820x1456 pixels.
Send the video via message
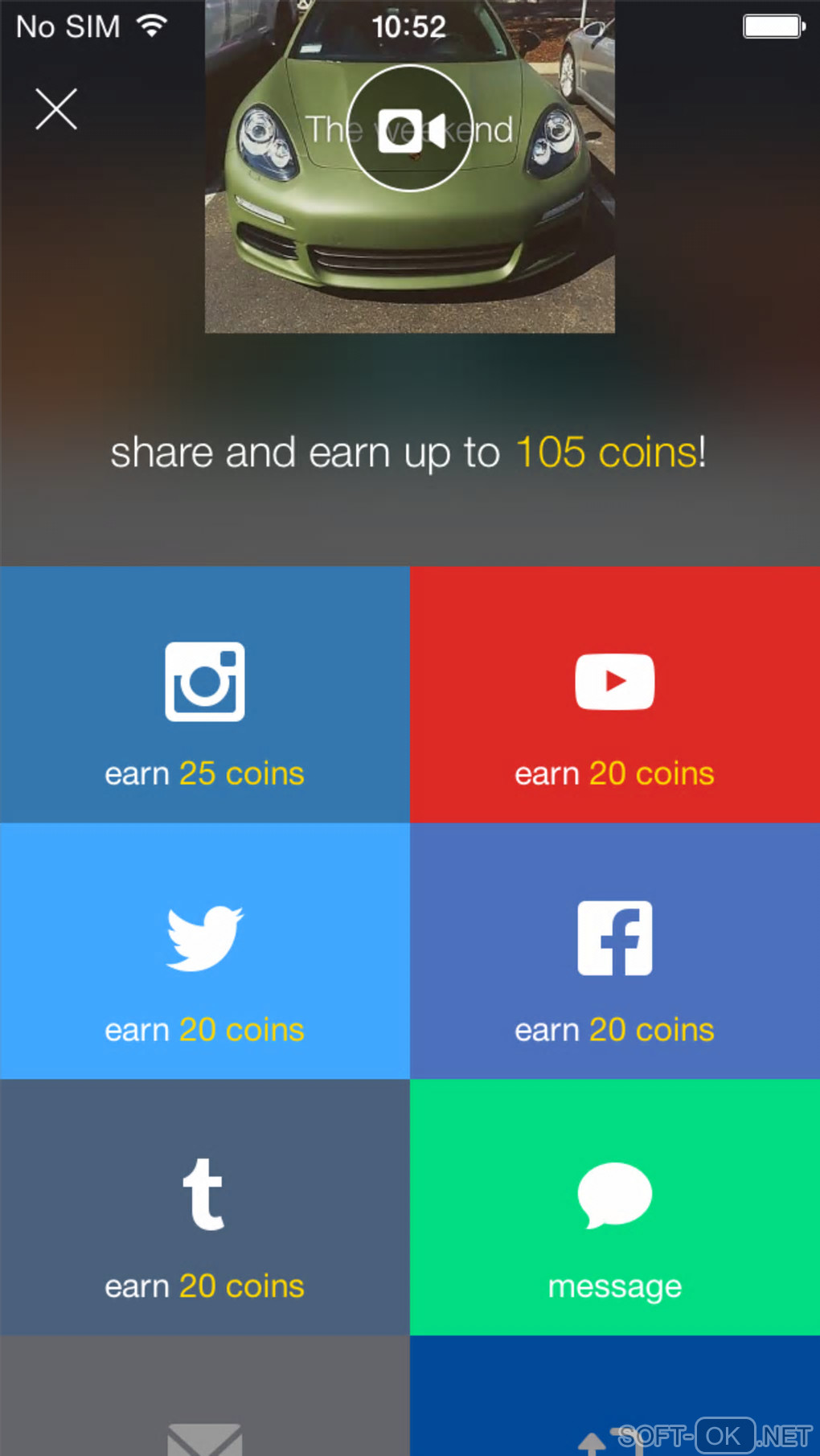(x=615, y=1208)
